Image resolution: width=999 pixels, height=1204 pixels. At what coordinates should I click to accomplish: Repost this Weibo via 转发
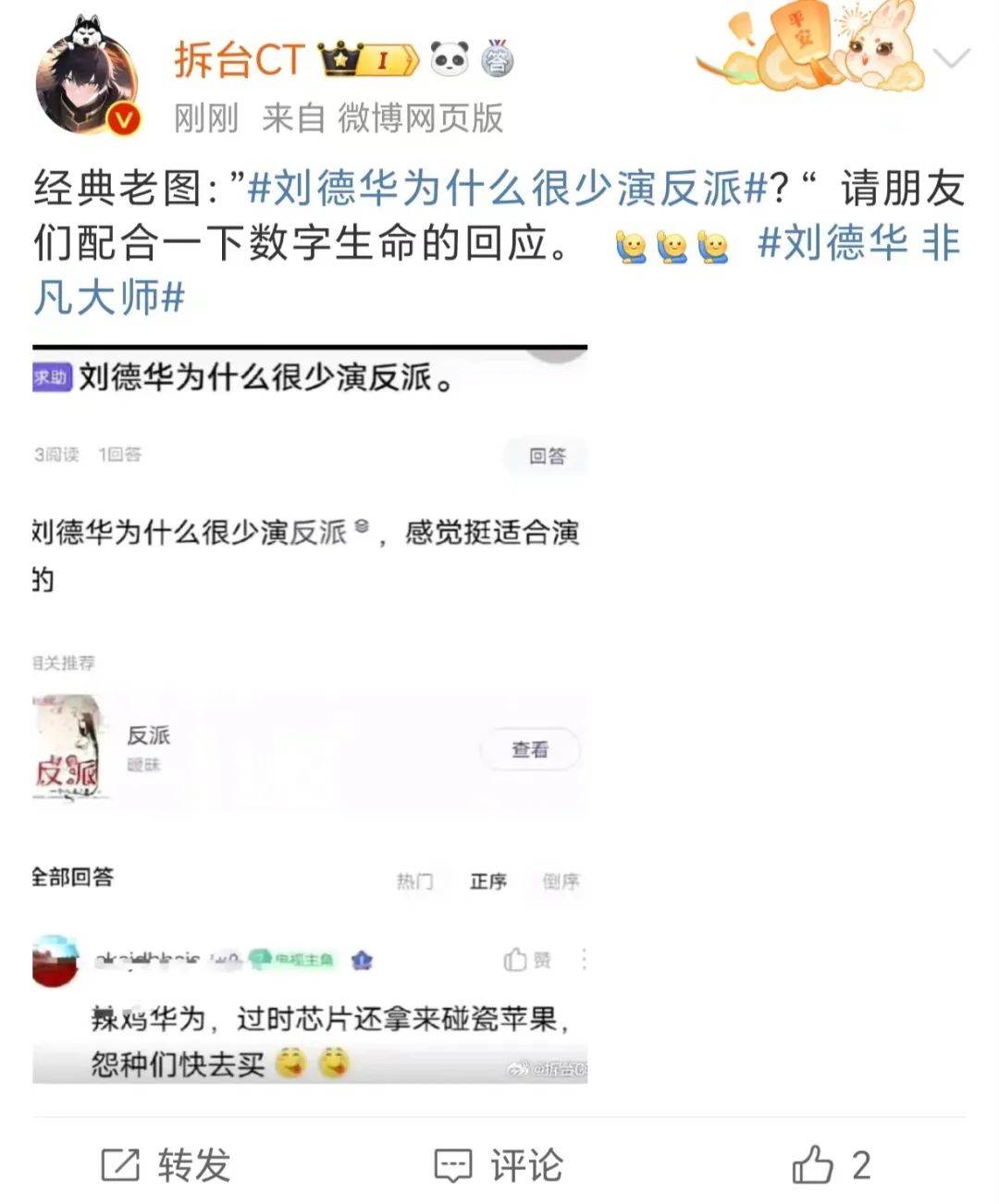click(x=166, y=1165)
